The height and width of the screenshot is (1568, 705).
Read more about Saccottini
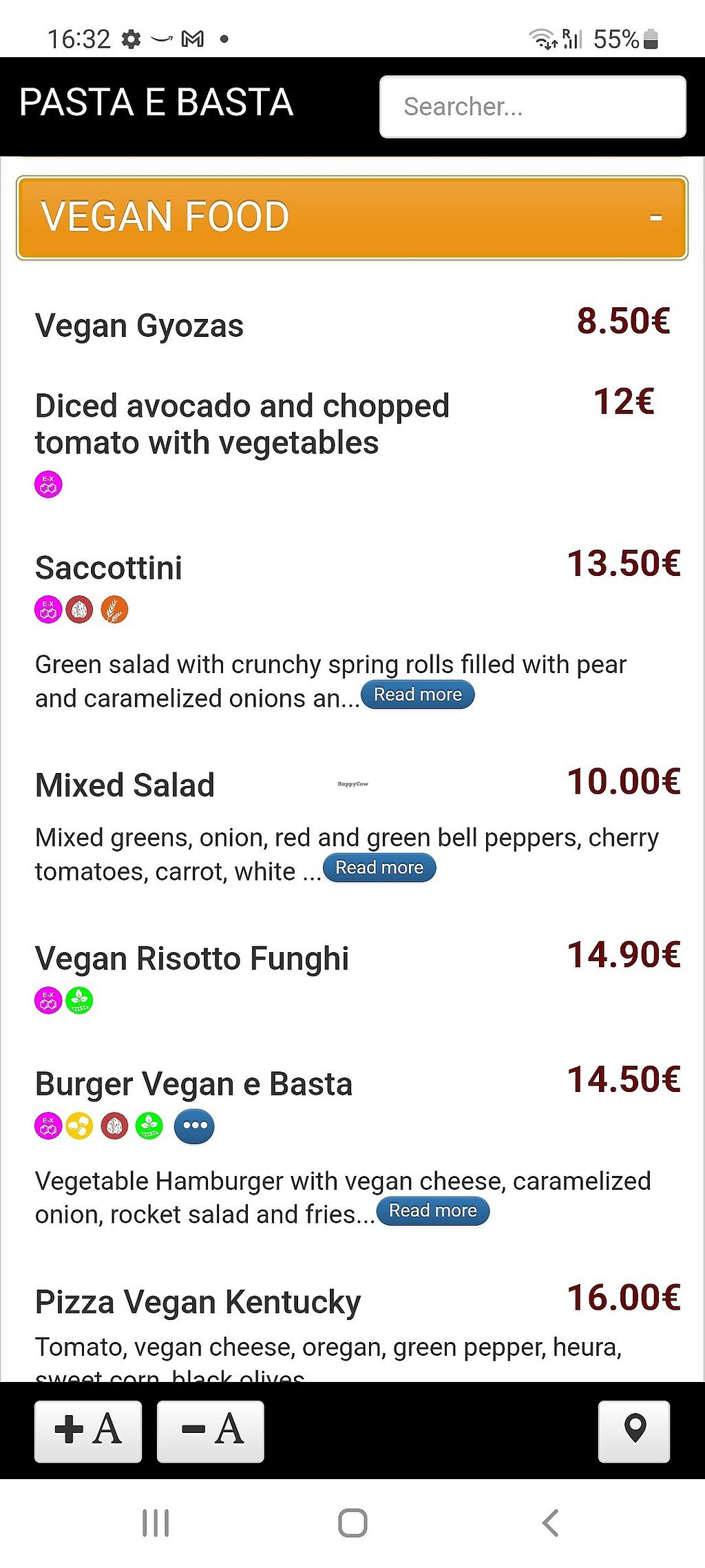[x=417, y=694]
